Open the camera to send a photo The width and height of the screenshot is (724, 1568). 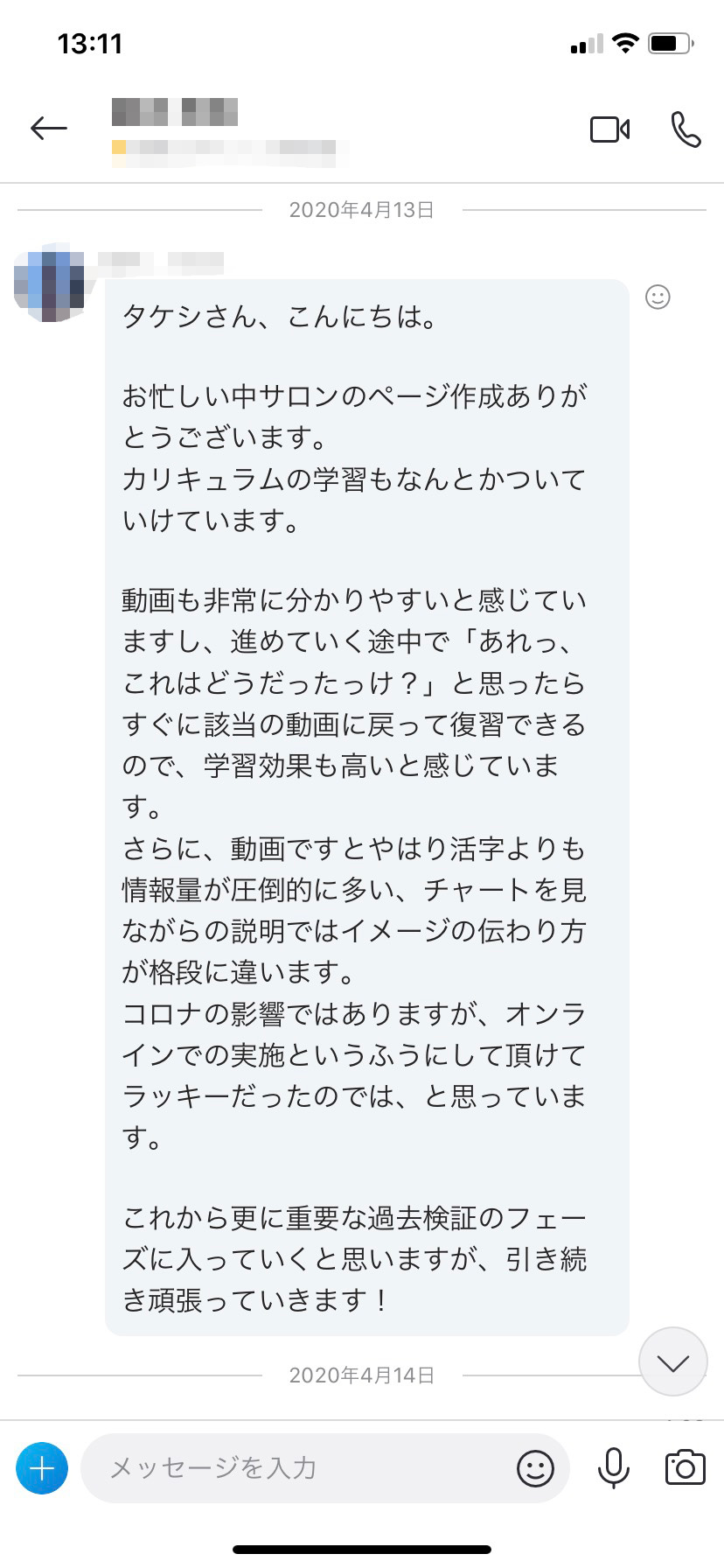point(685,1467)
